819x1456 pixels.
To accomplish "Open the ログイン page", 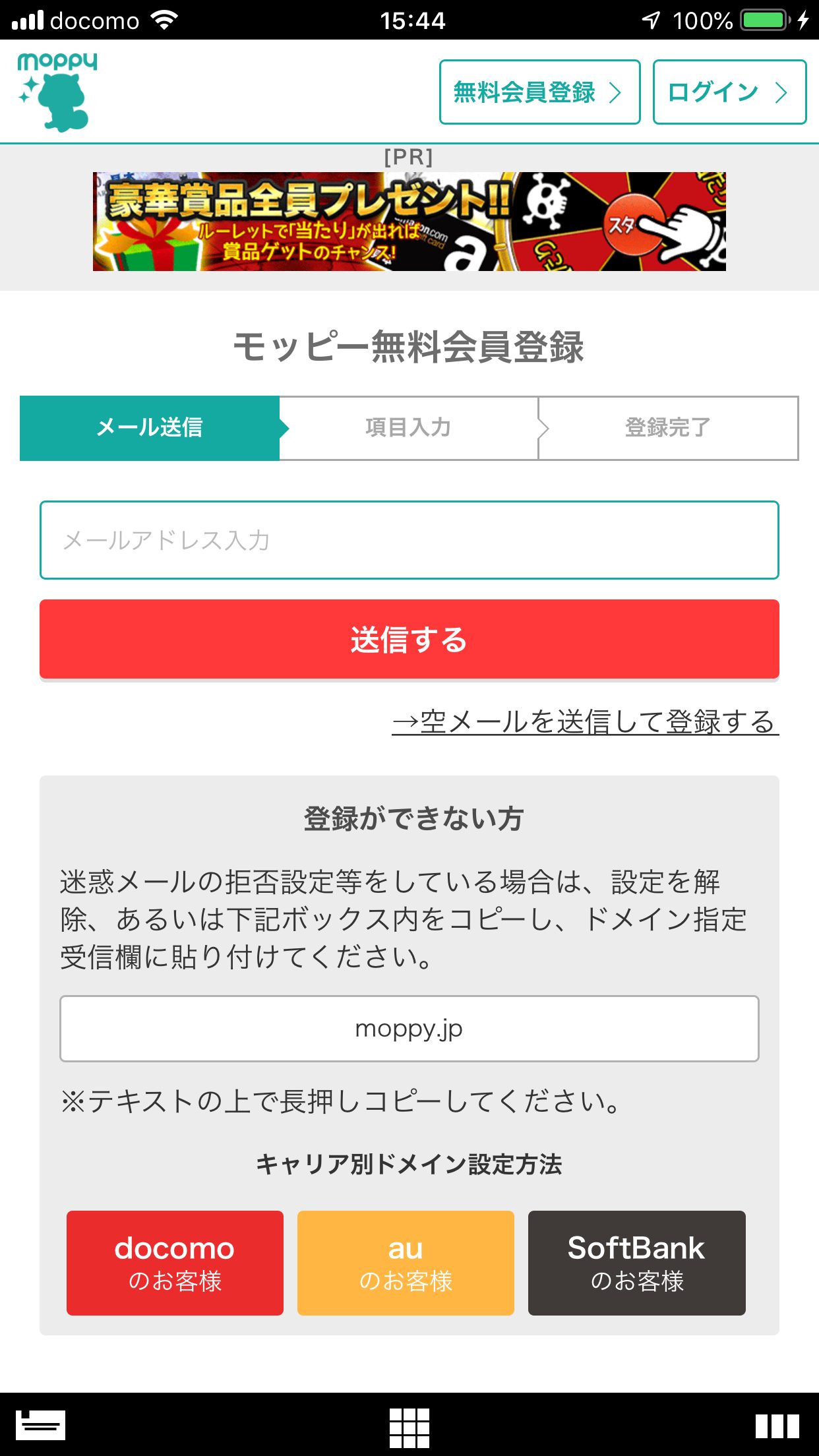I will [729, 92].
